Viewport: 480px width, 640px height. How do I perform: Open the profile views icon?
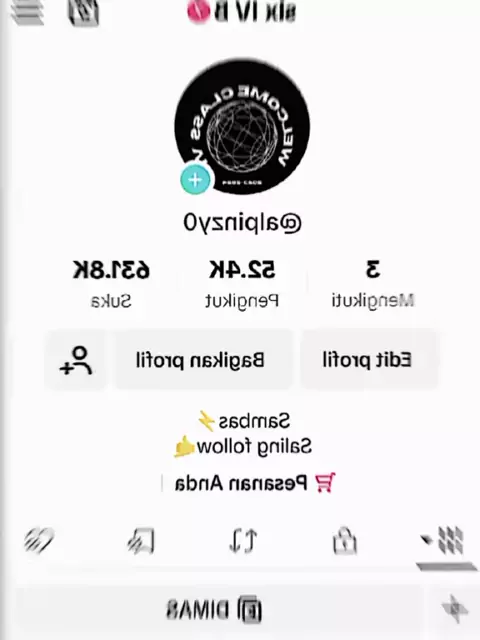click(x=83, y=12)
